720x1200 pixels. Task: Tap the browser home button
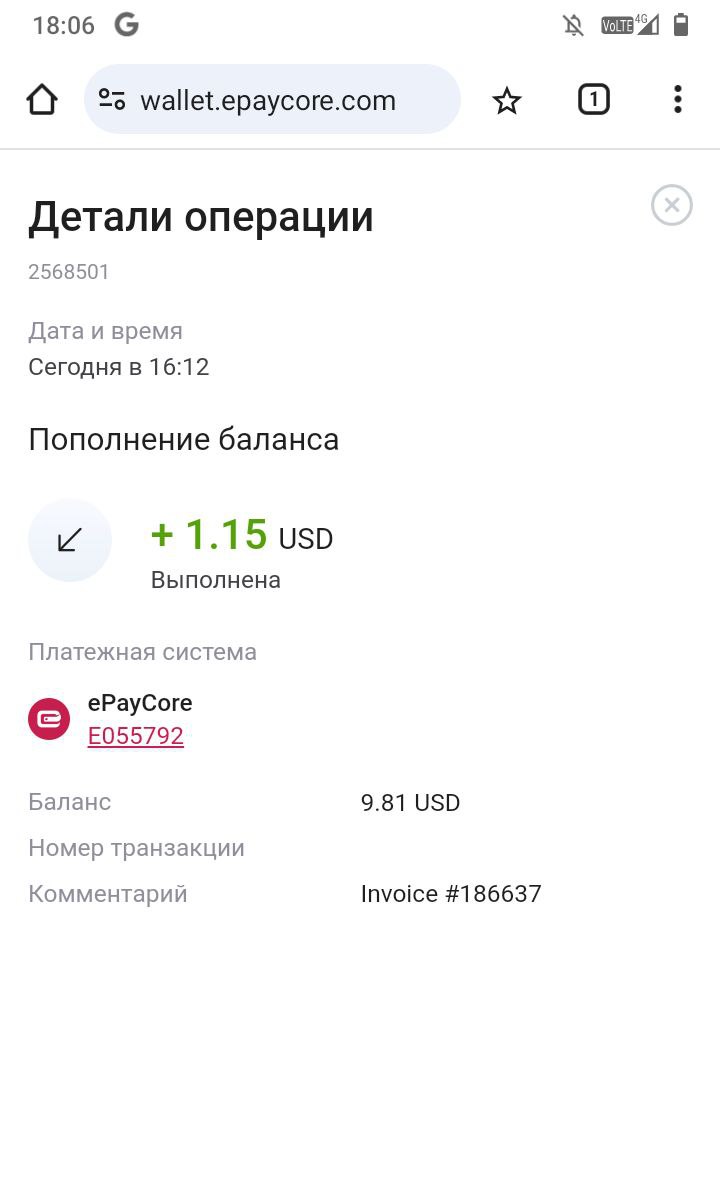[x=42, y=100]
